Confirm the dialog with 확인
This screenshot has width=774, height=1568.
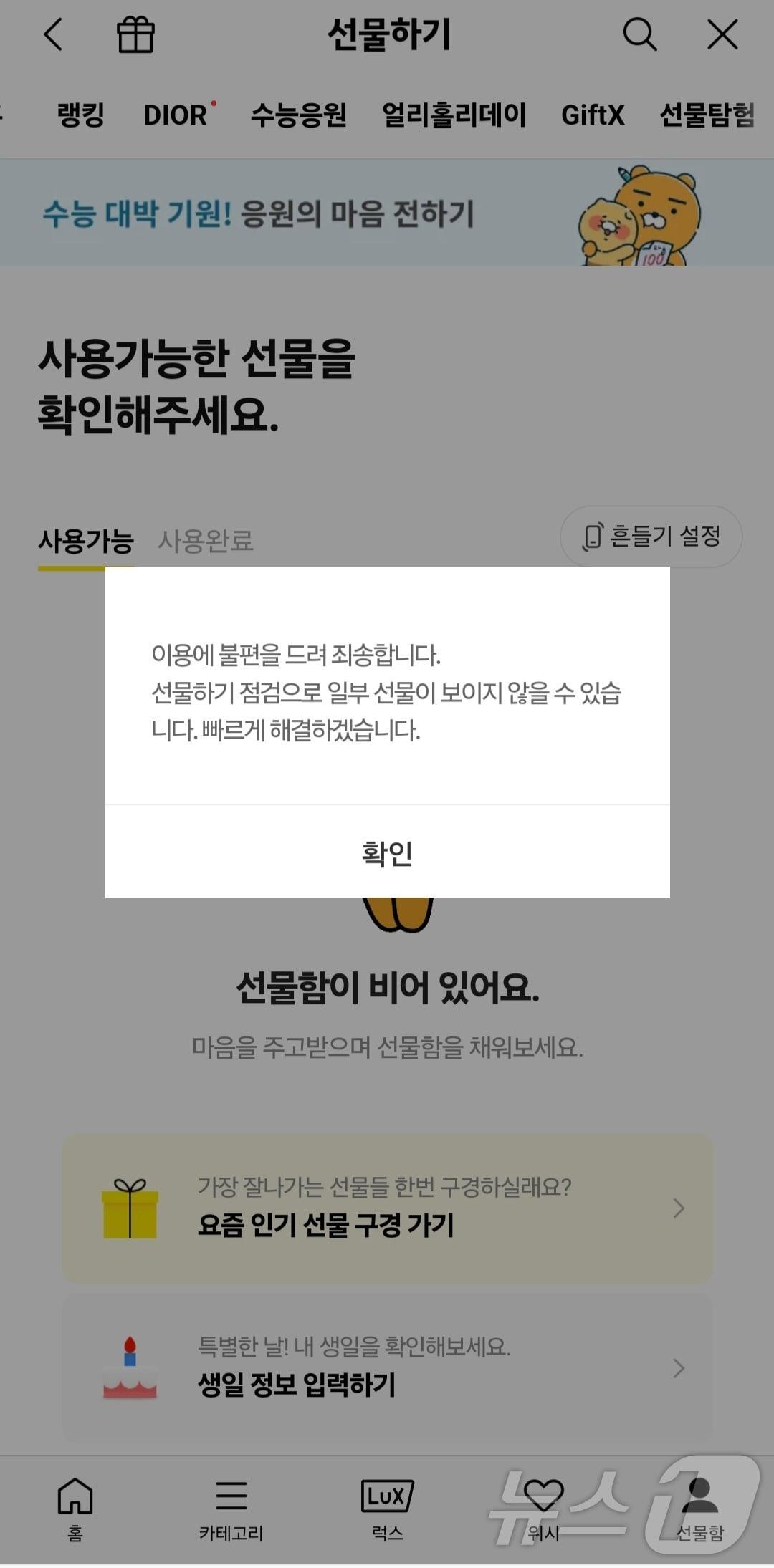(x=387, y=852)
